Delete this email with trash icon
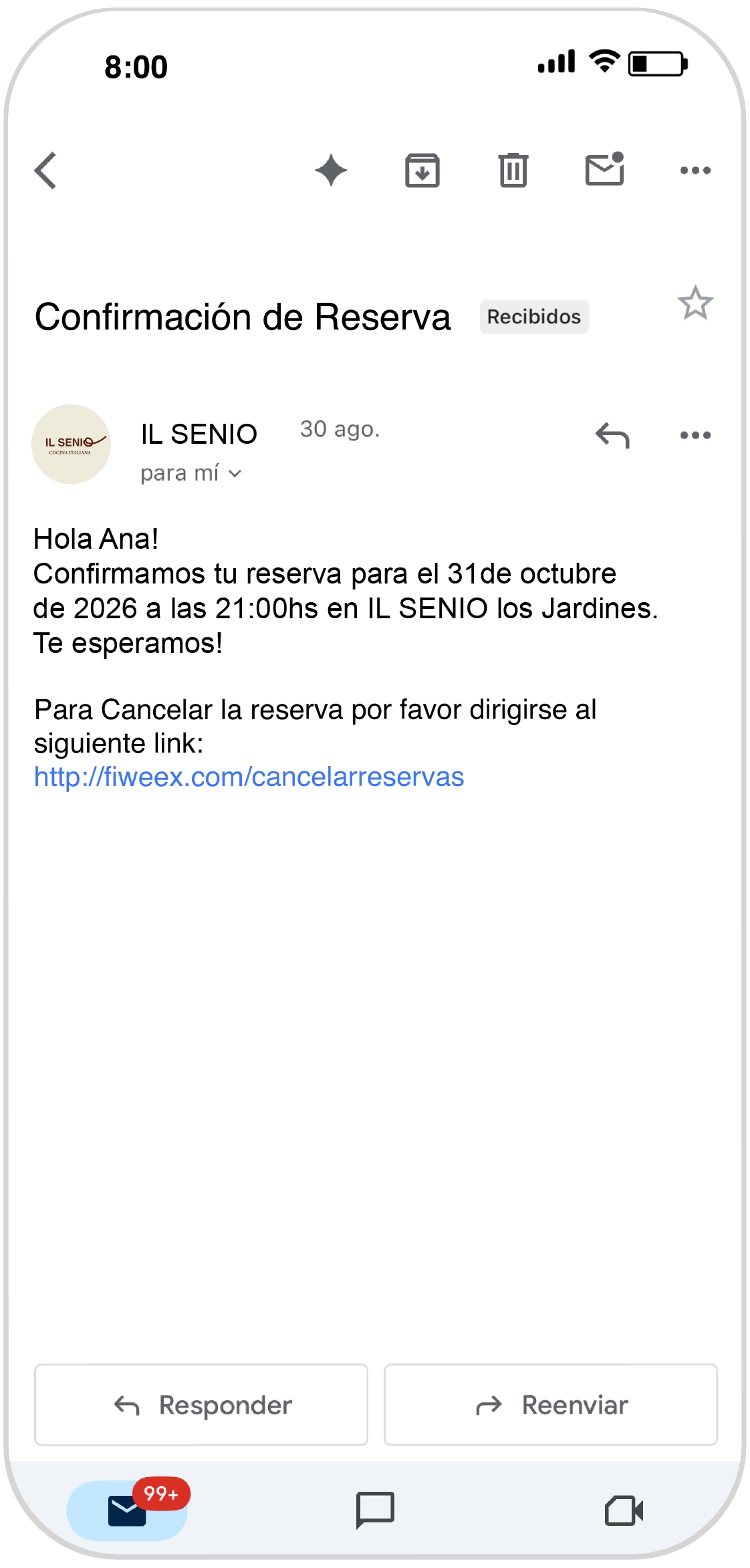The image size is (750, 1568). 513,170
